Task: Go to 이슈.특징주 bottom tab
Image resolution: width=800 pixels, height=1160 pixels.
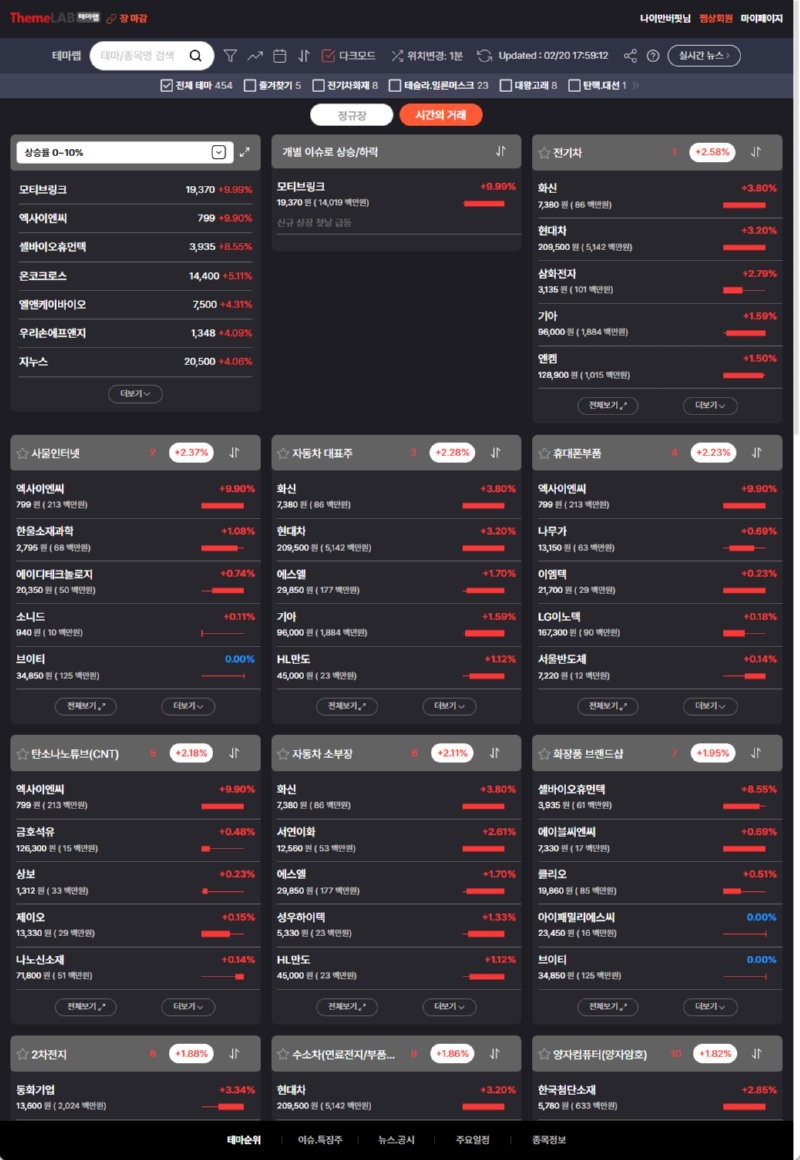Action: 320,1140
